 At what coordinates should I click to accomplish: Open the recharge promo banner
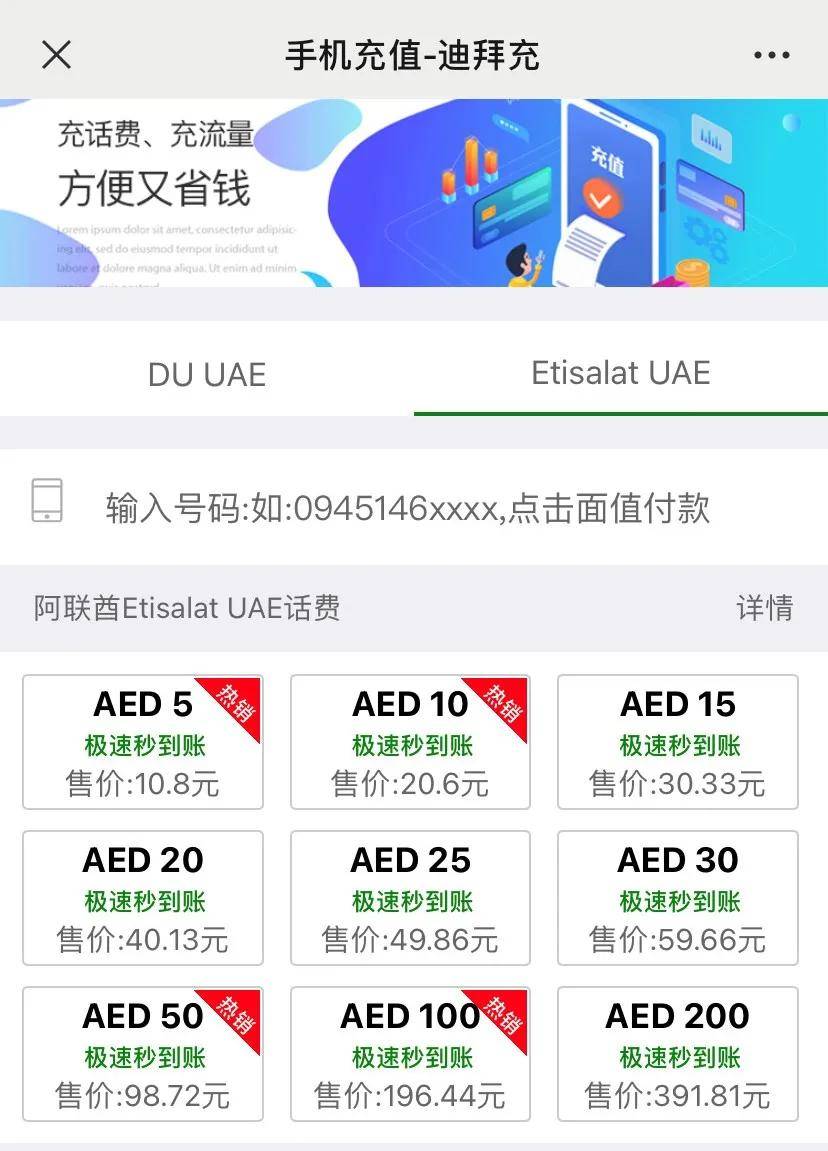pyautogui.click(x=414, y=192)
